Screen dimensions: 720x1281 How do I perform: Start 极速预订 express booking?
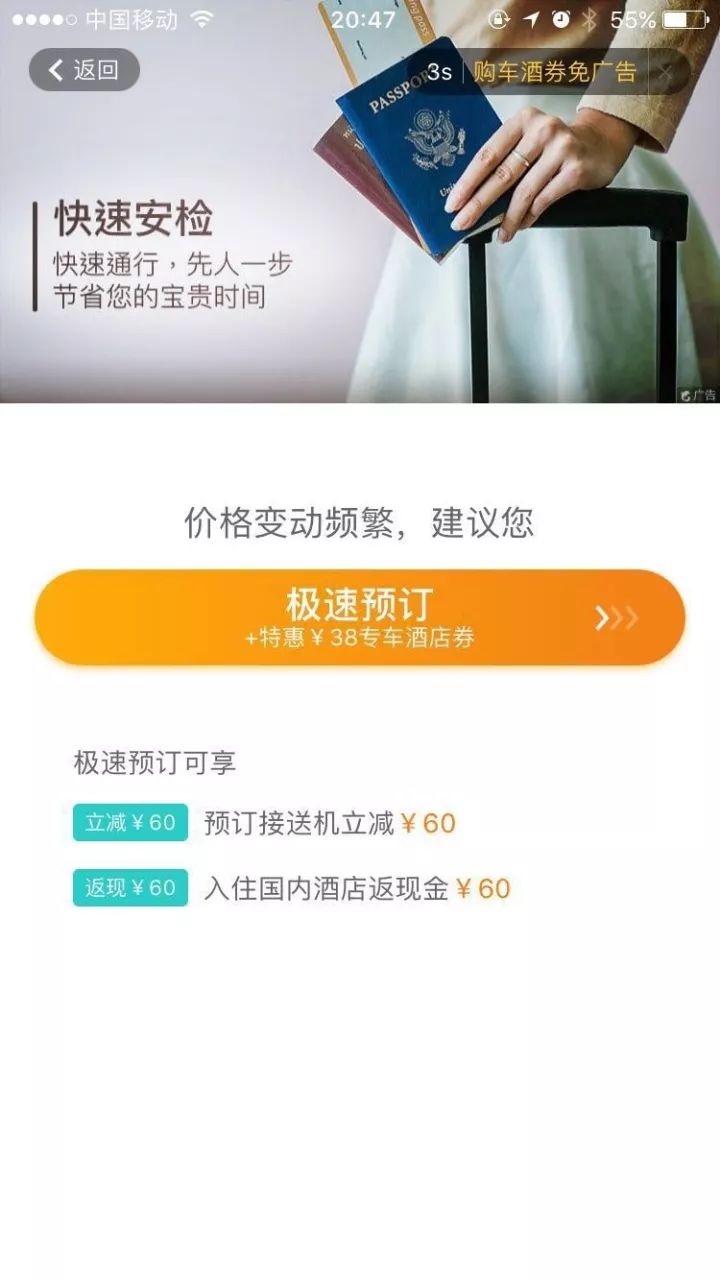click(360, 618)
